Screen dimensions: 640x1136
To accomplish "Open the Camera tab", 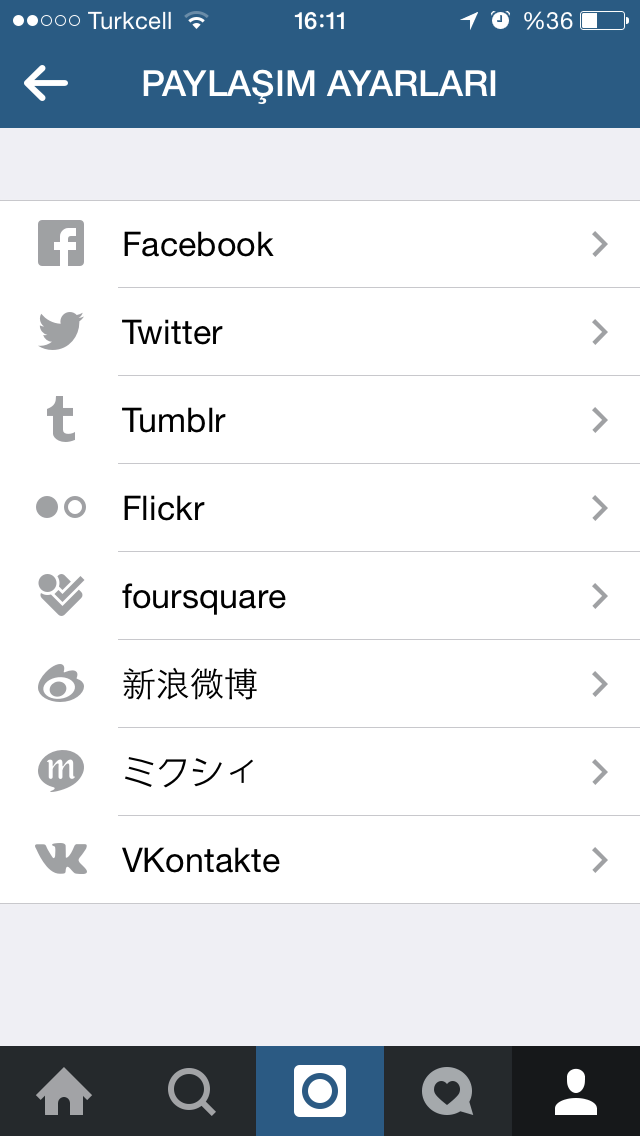I will click(x=320, y=1091).
